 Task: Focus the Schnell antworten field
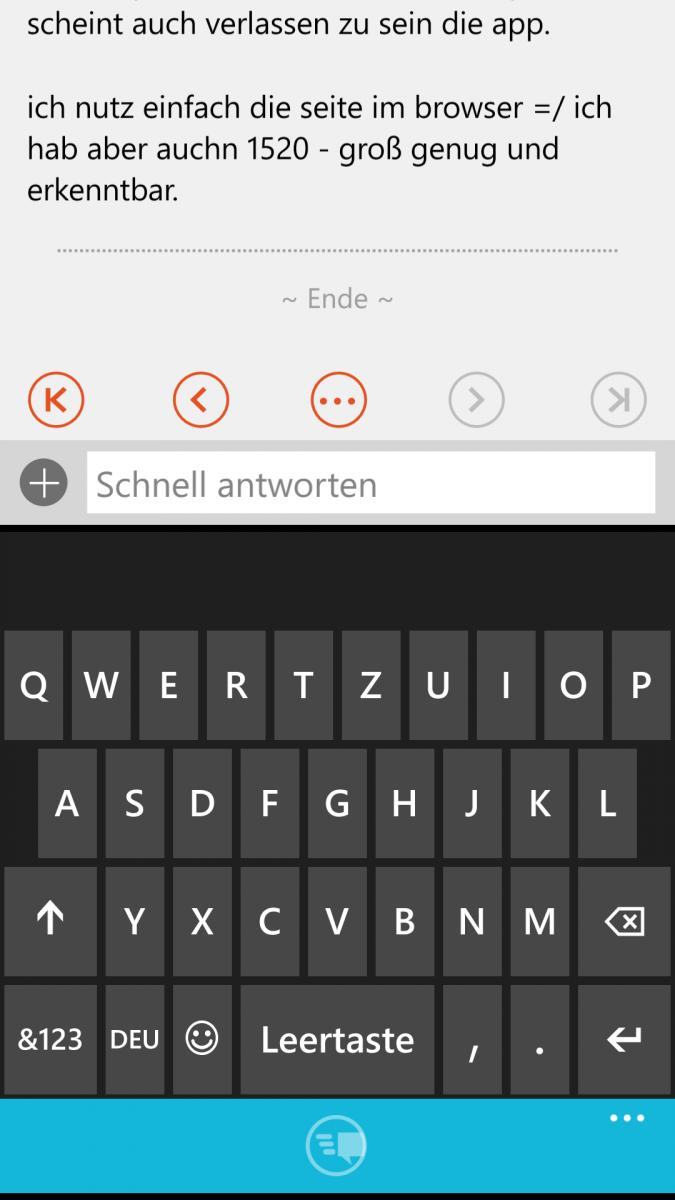pyautogui.click(x=371, y=483)
